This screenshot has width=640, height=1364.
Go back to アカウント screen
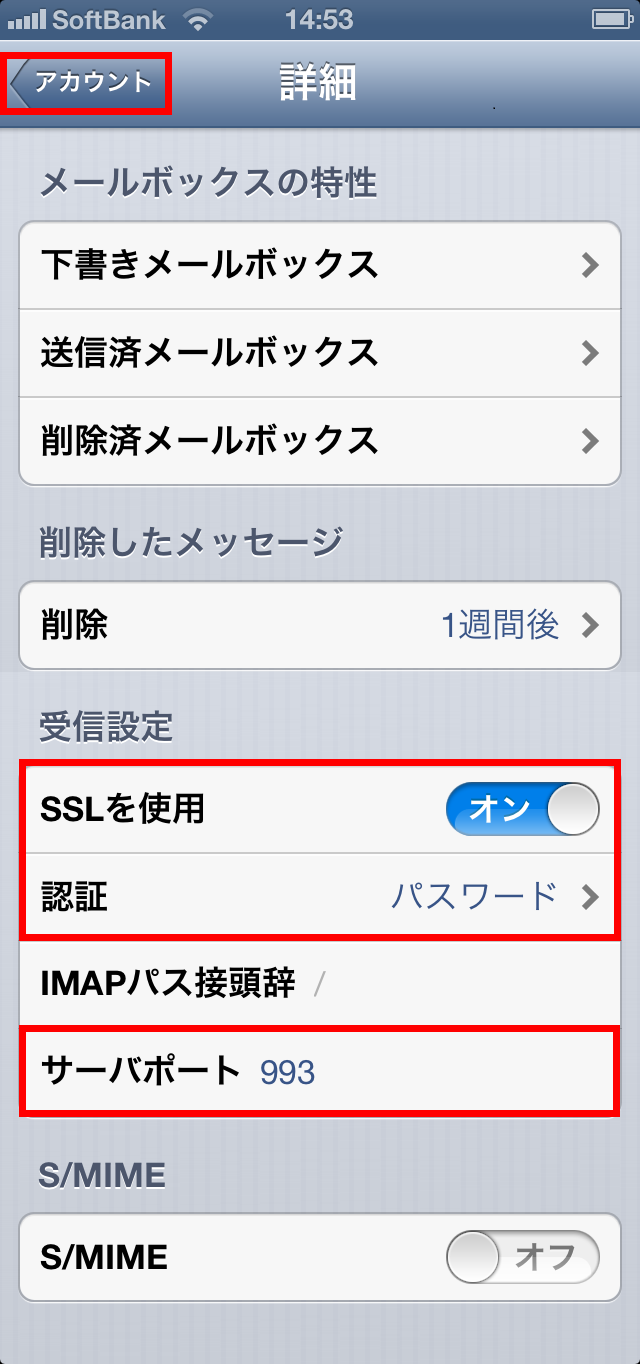pyautogui.click(x=88, y=83)
